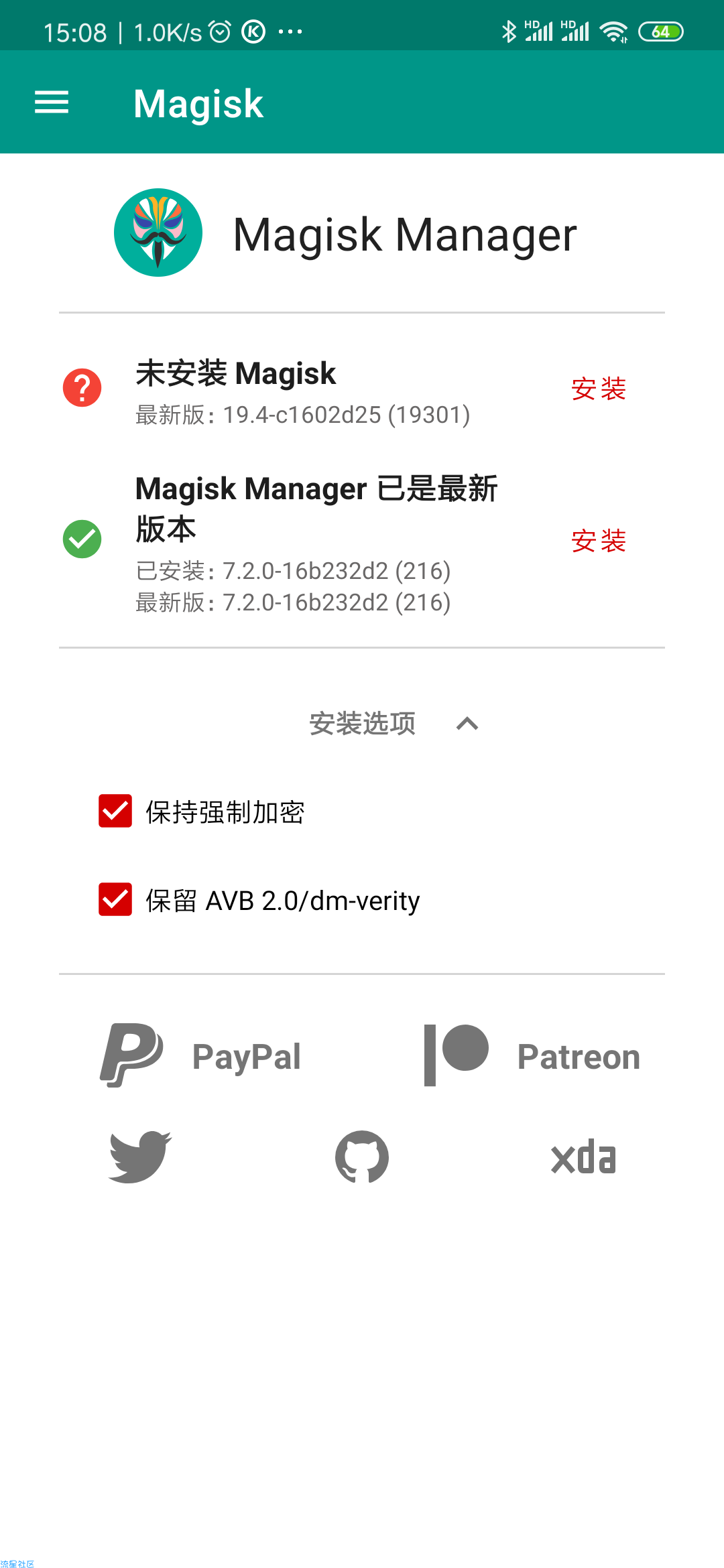This screenshot has width=724, height=1568.
Task: Open the Patreon link
Action: pyautogui.click(x=532, y=1055)
